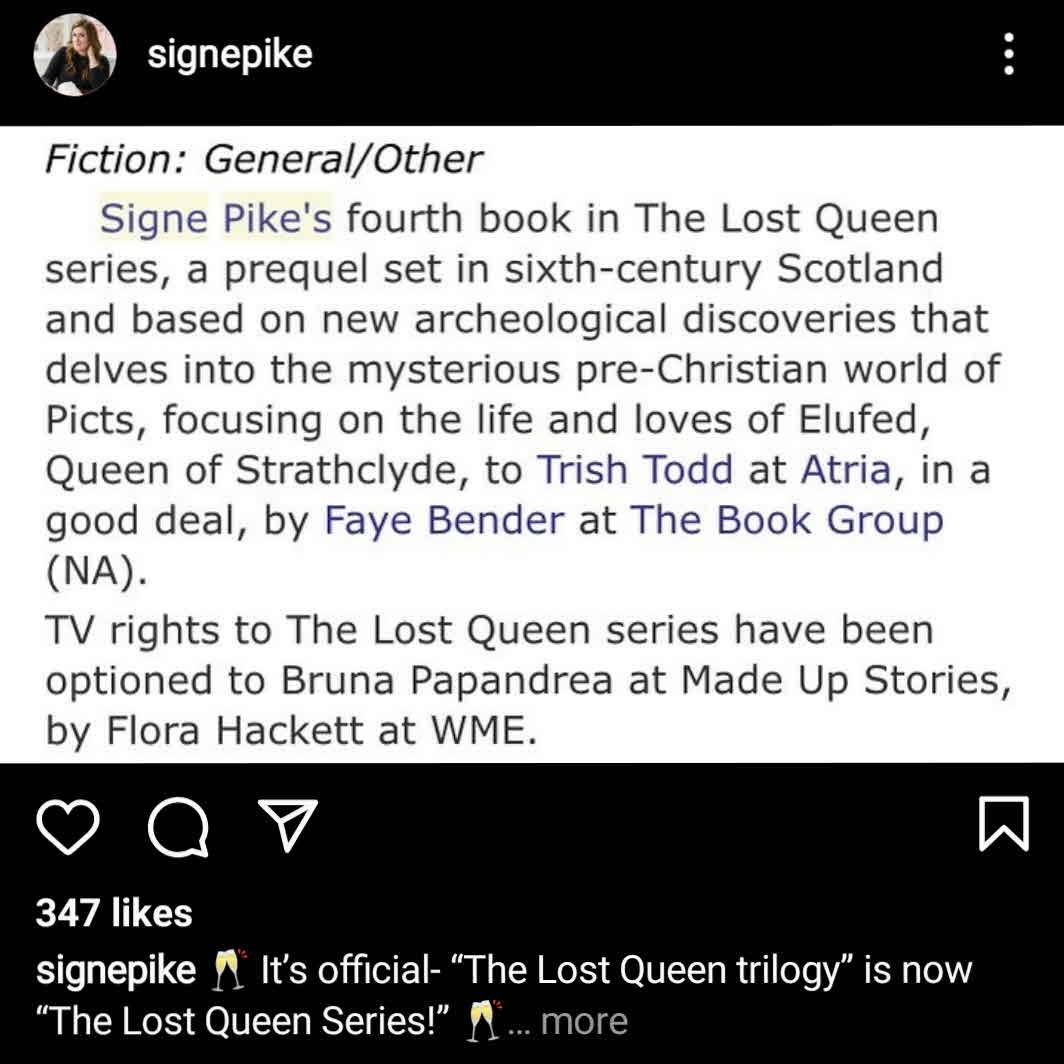Expand the caption with "more"
This screenshot has width=1064, height=1064.
[584, 1021]
